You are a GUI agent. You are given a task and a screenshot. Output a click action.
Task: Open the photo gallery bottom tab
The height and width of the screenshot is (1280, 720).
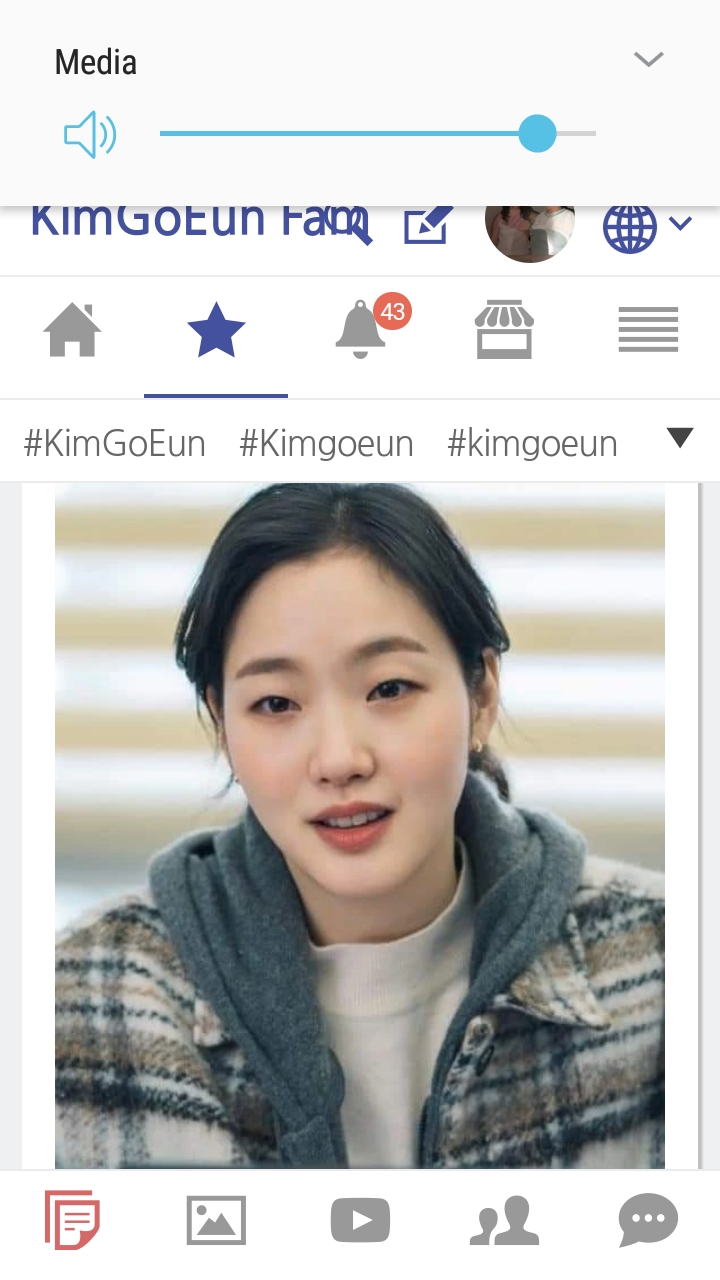point(216,1220)
